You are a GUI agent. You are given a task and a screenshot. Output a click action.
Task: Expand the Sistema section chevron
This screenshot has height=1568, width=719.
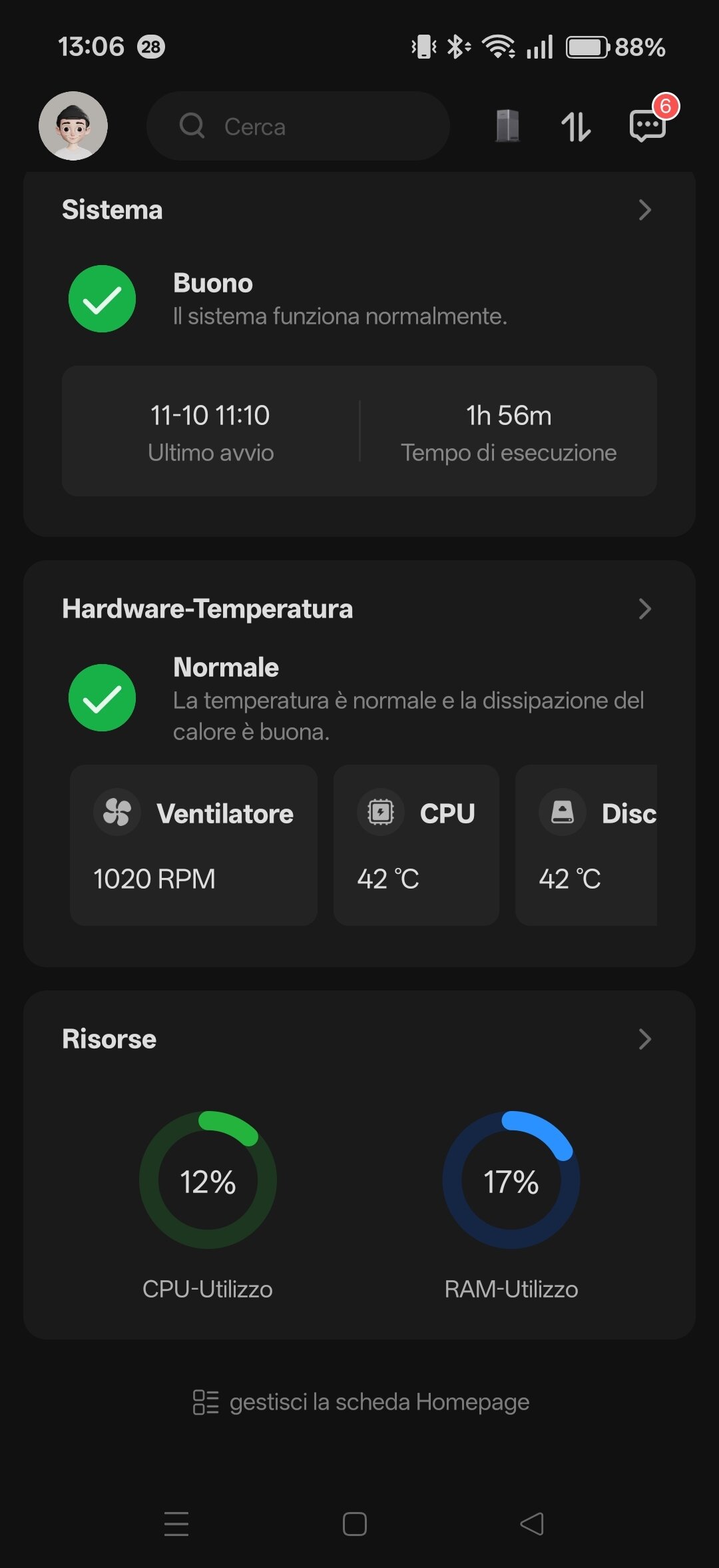(x=644, y=210)
